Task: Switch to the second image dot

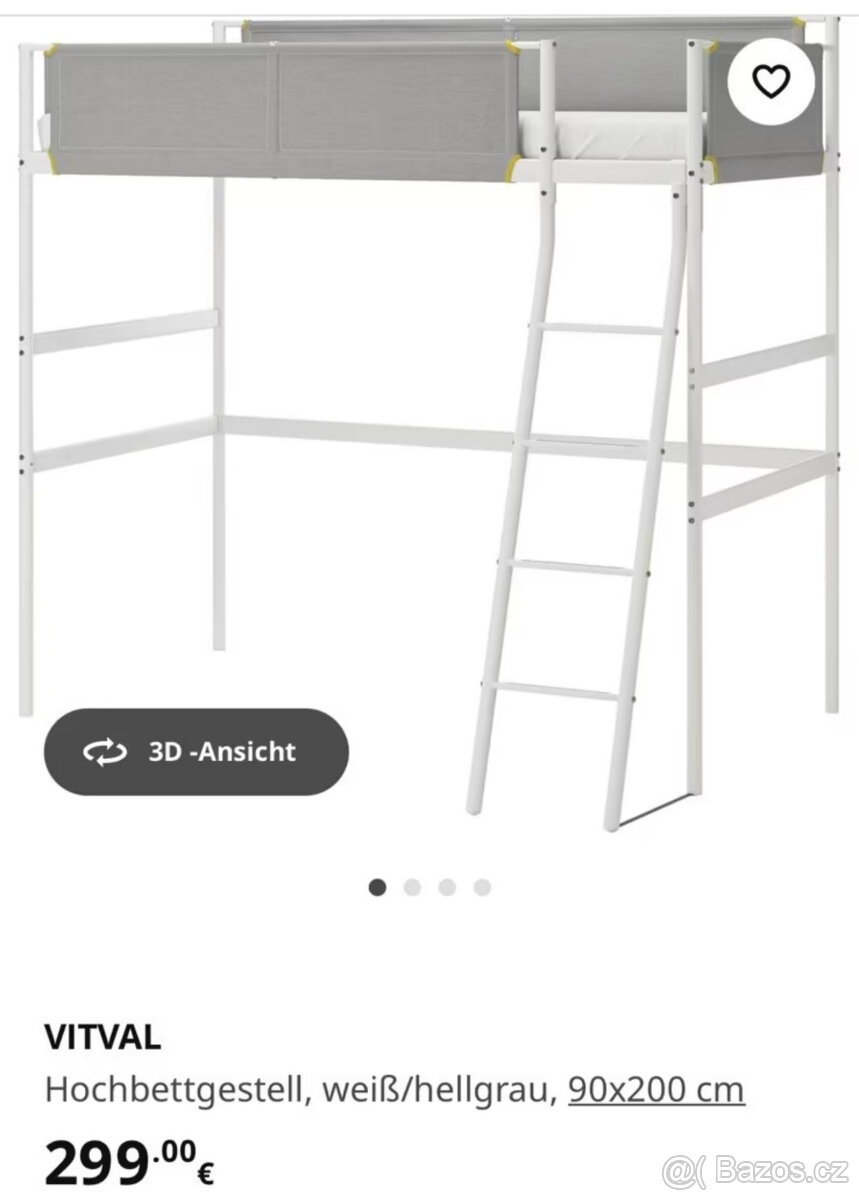Action: pos(411,884)
